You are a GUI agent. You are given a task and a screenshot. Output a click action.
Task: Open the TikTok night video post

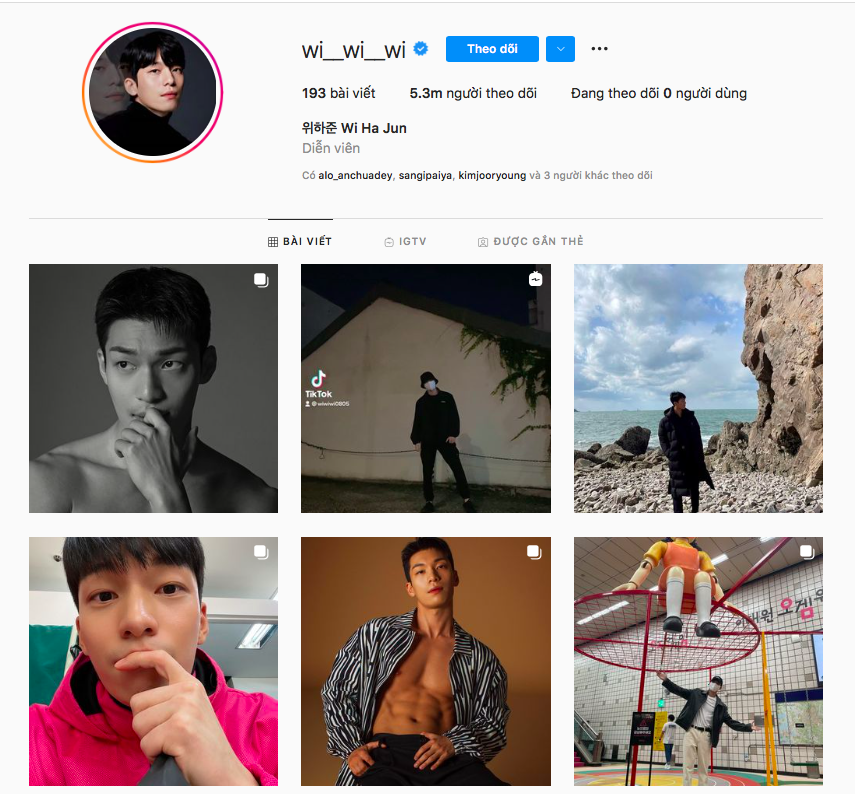425,388
